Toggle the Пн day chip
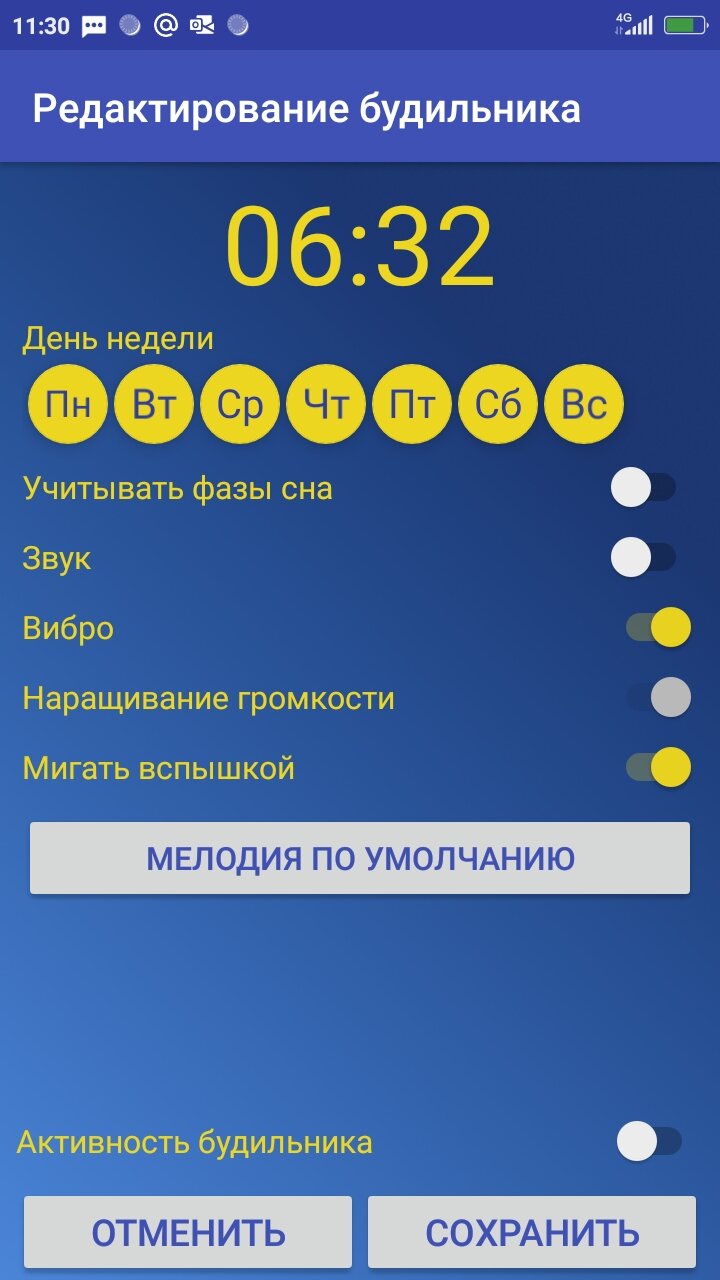Viewport: 720px width, 1280px height. tap(68, 405)
